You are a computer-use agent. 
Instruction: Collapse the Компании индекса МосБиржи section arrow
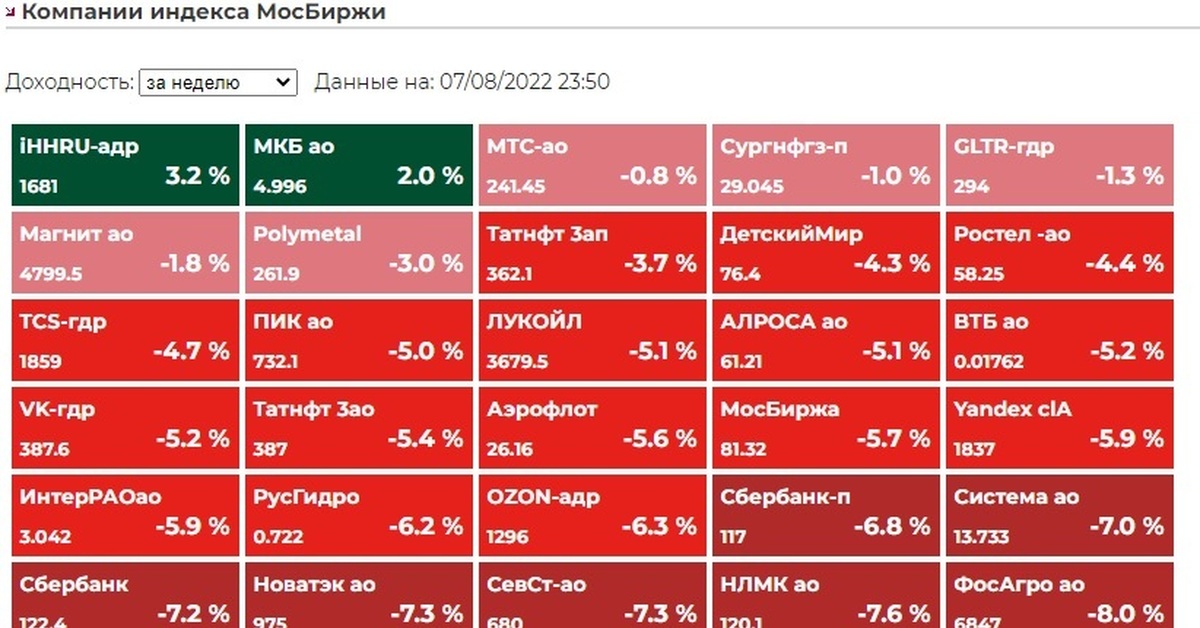(x=10, y=14)
